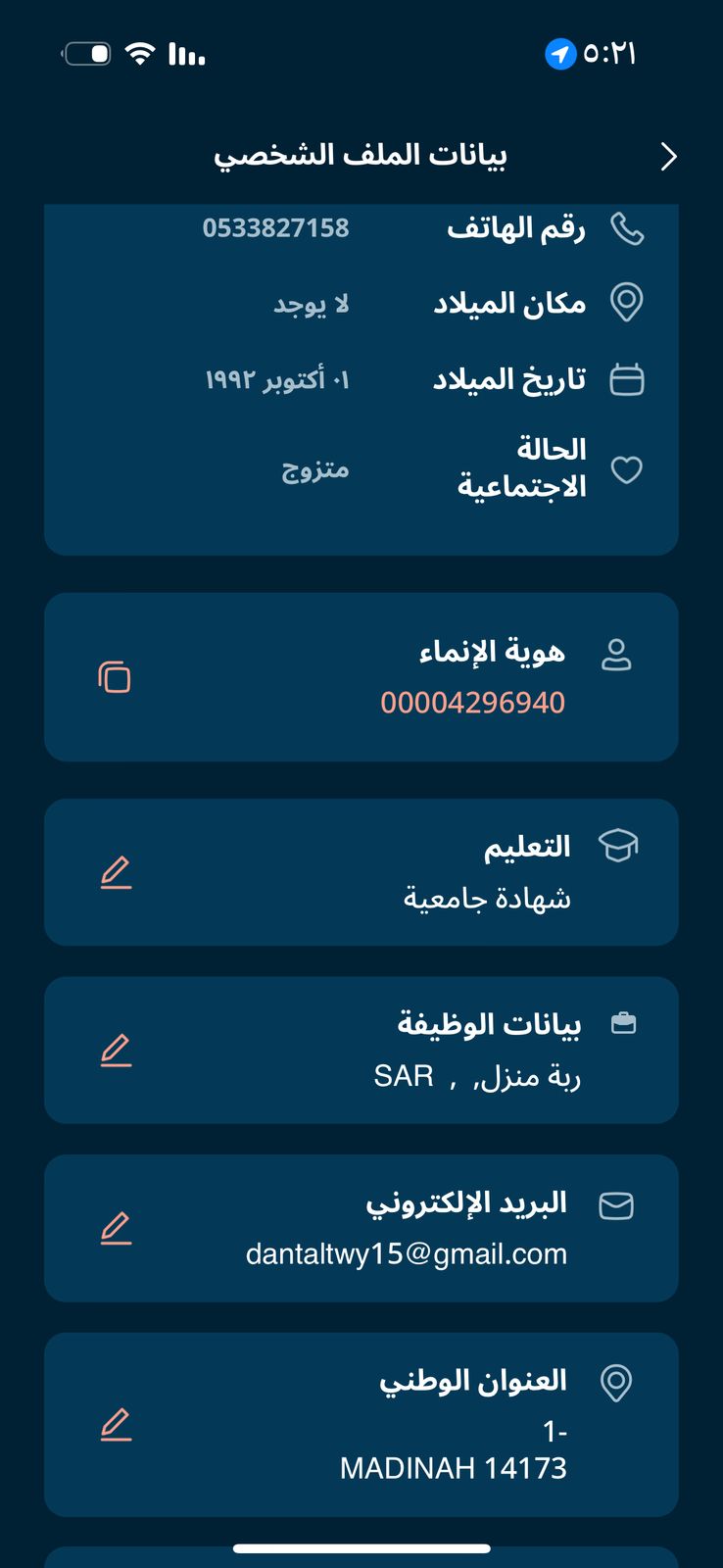Go back using the top chevron arrow
This screenshot has width=723, height=1568.
click(x=668, y=157)
